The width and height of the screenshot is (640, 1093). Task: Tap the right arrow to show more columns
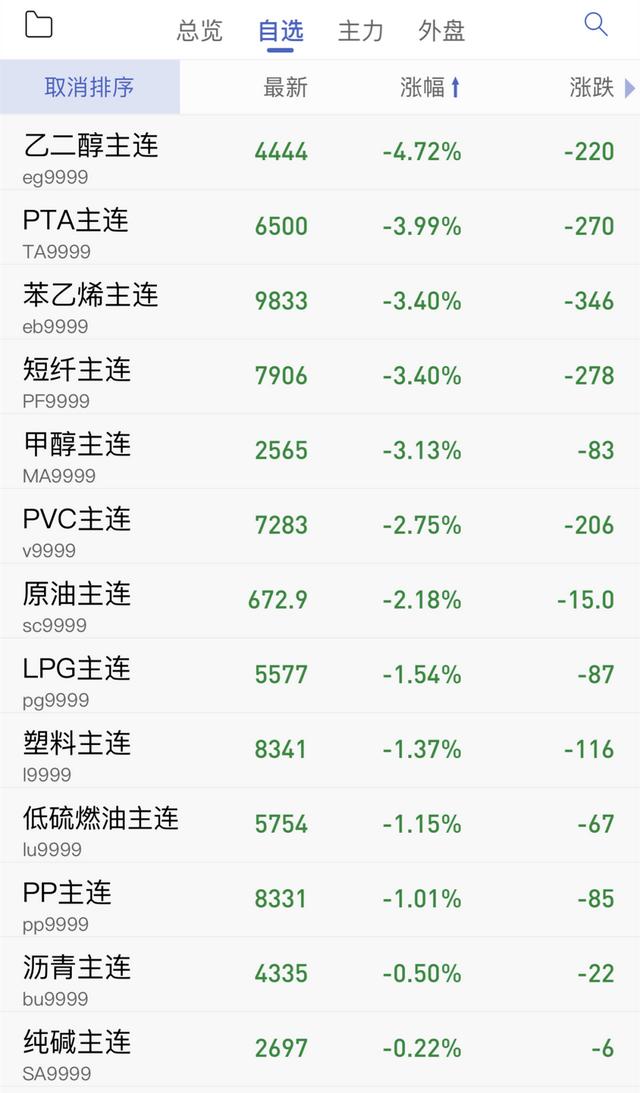point(630,88)
